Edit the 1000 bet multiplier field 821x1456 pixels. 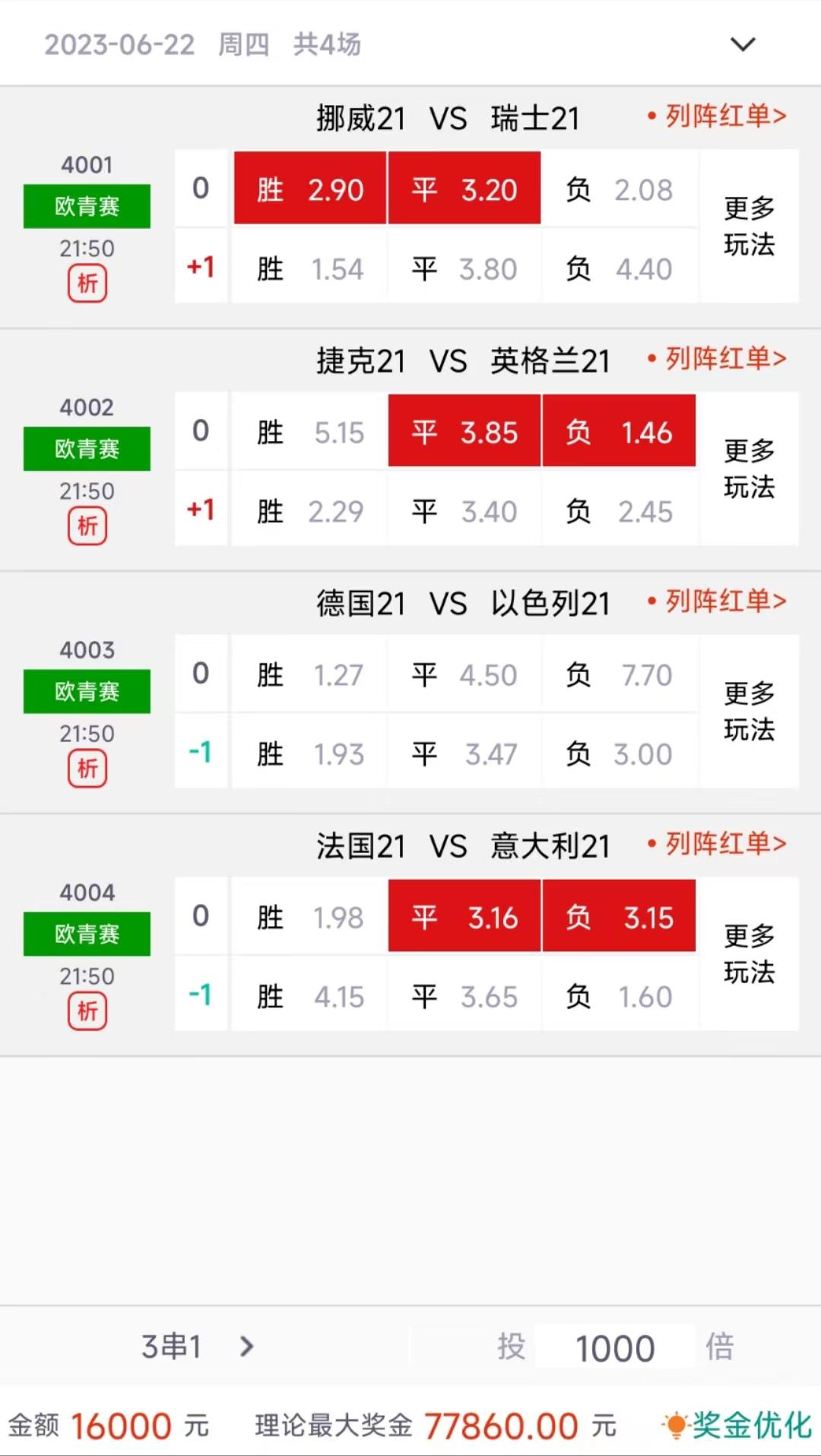[x=614, y=1348]
